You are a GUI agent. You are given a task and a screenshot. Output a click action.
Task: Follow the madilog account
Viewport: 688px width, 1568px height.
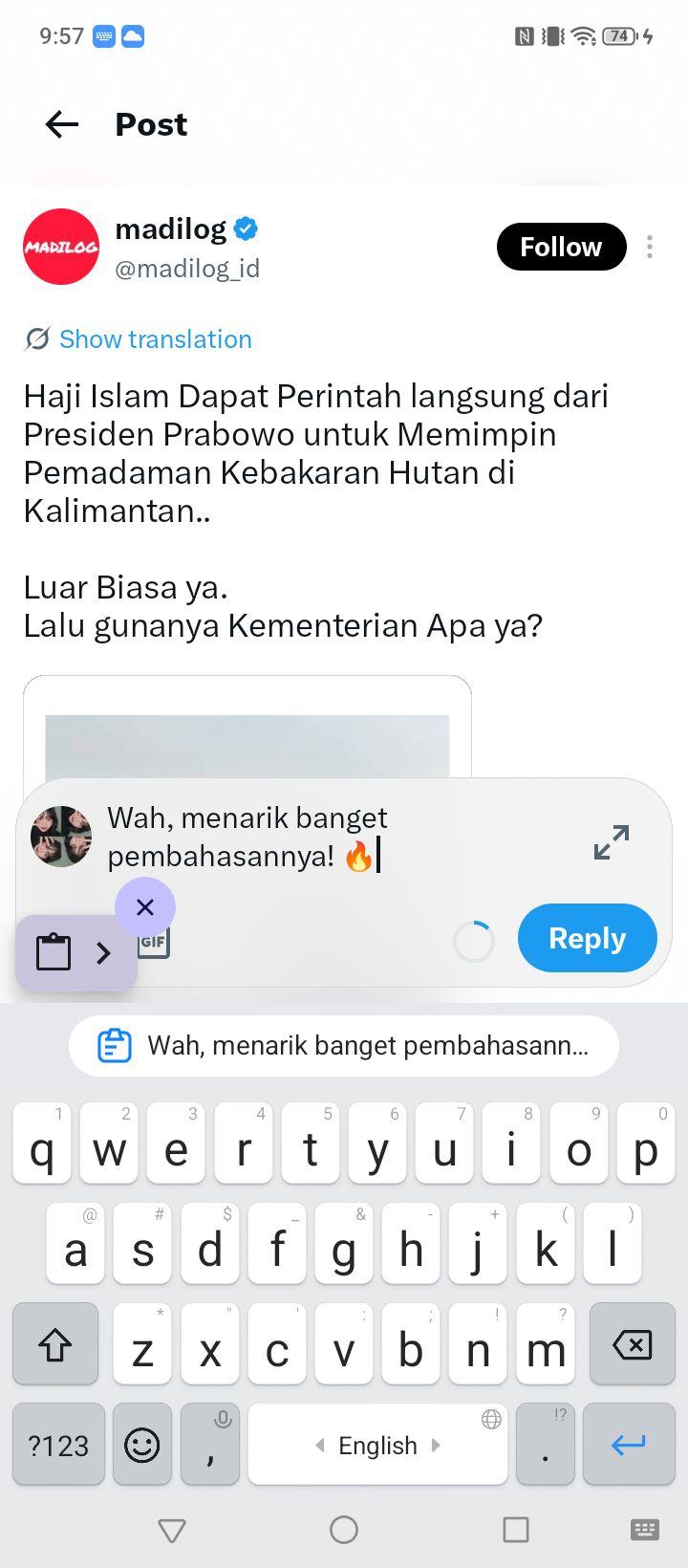tap(561, 247)
